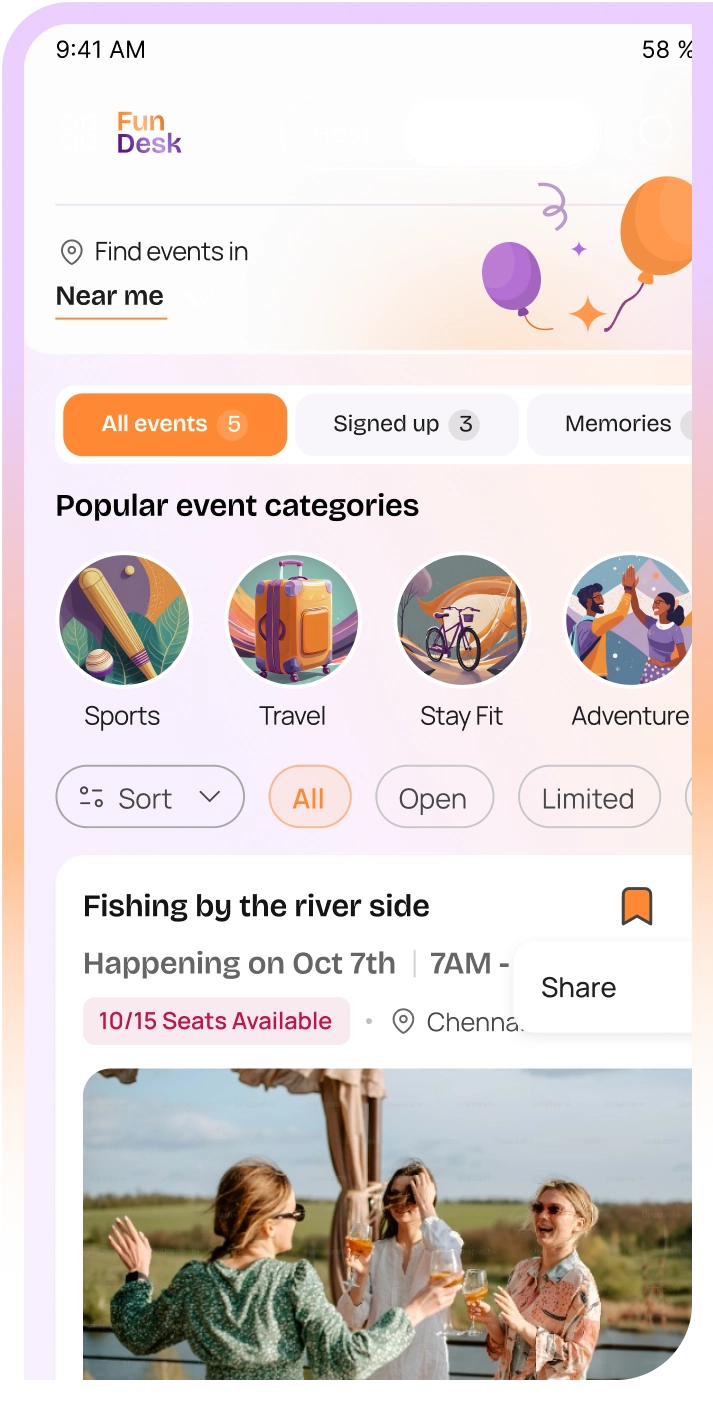Screen dimensions: 713x1401
Task: Browse the Travel category
Action: [x=293, y=620]
